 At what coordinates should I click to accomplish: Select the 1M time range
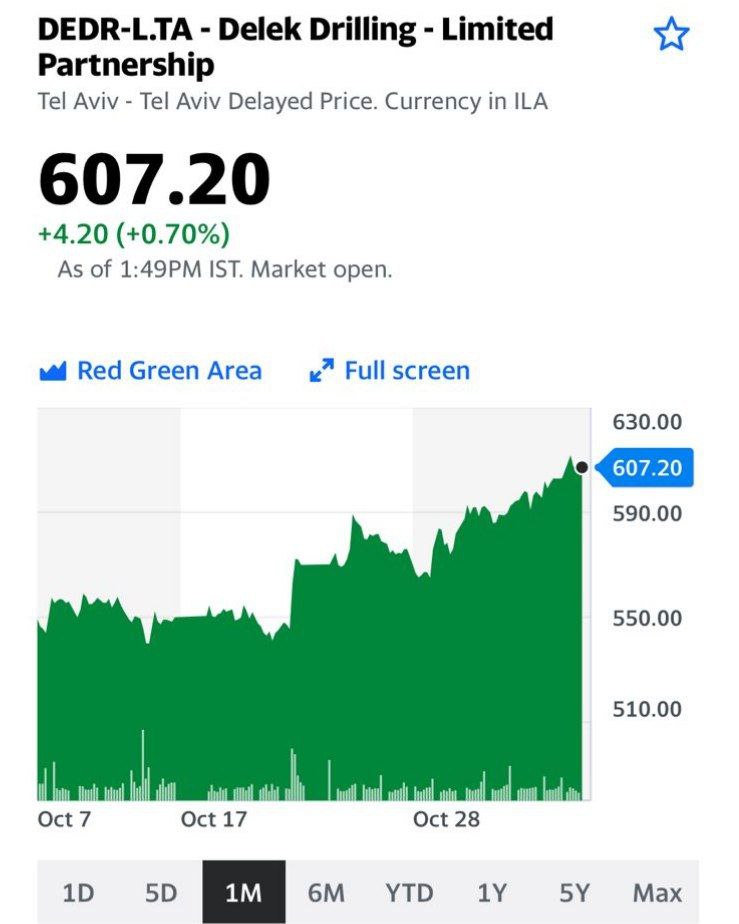coord(243,892)
